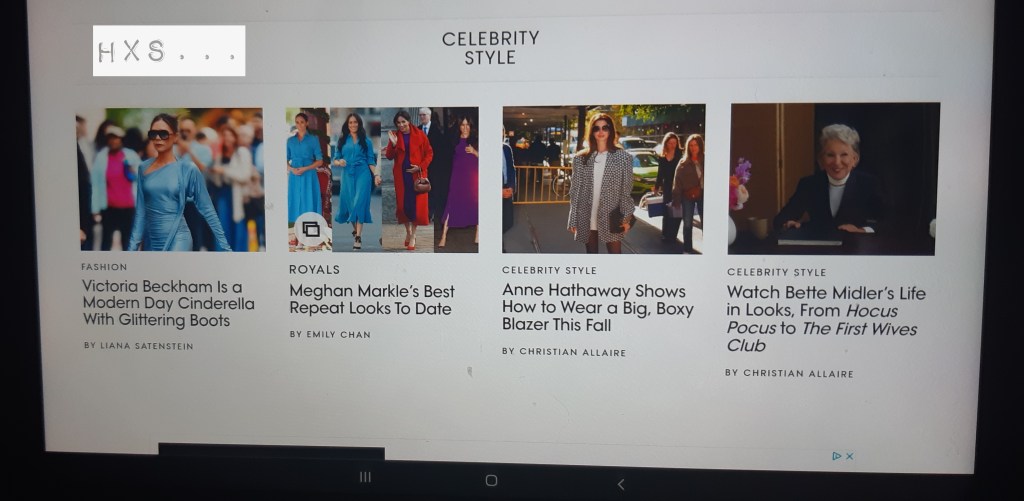Viewport: 1024px width, 501px height.
Task: Close the ad banner
Action: pyautogui.click(x=849, y=456)
